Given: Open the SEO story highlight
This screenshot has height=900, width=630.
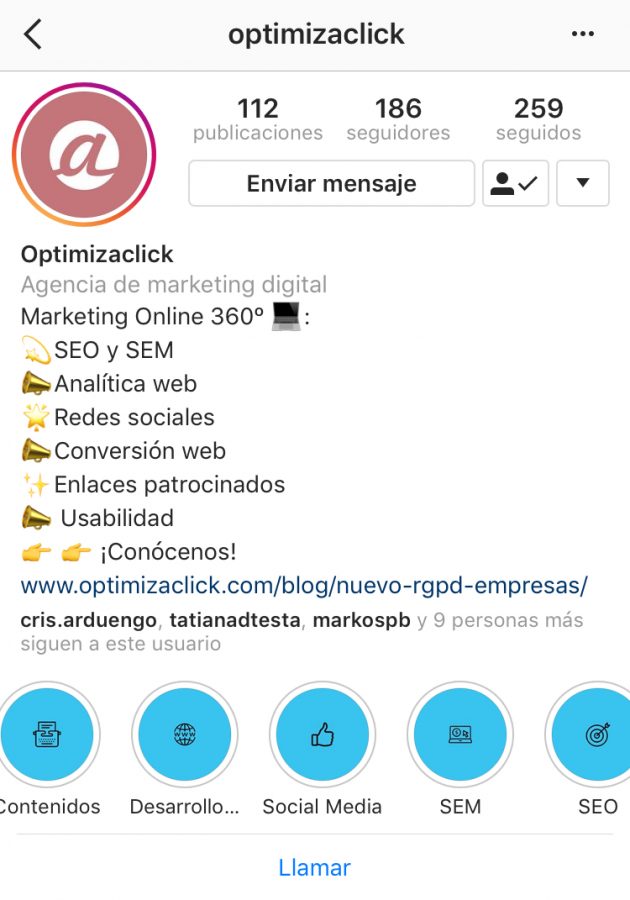Looking at the screenshot, I should click(x=595, y=734).
